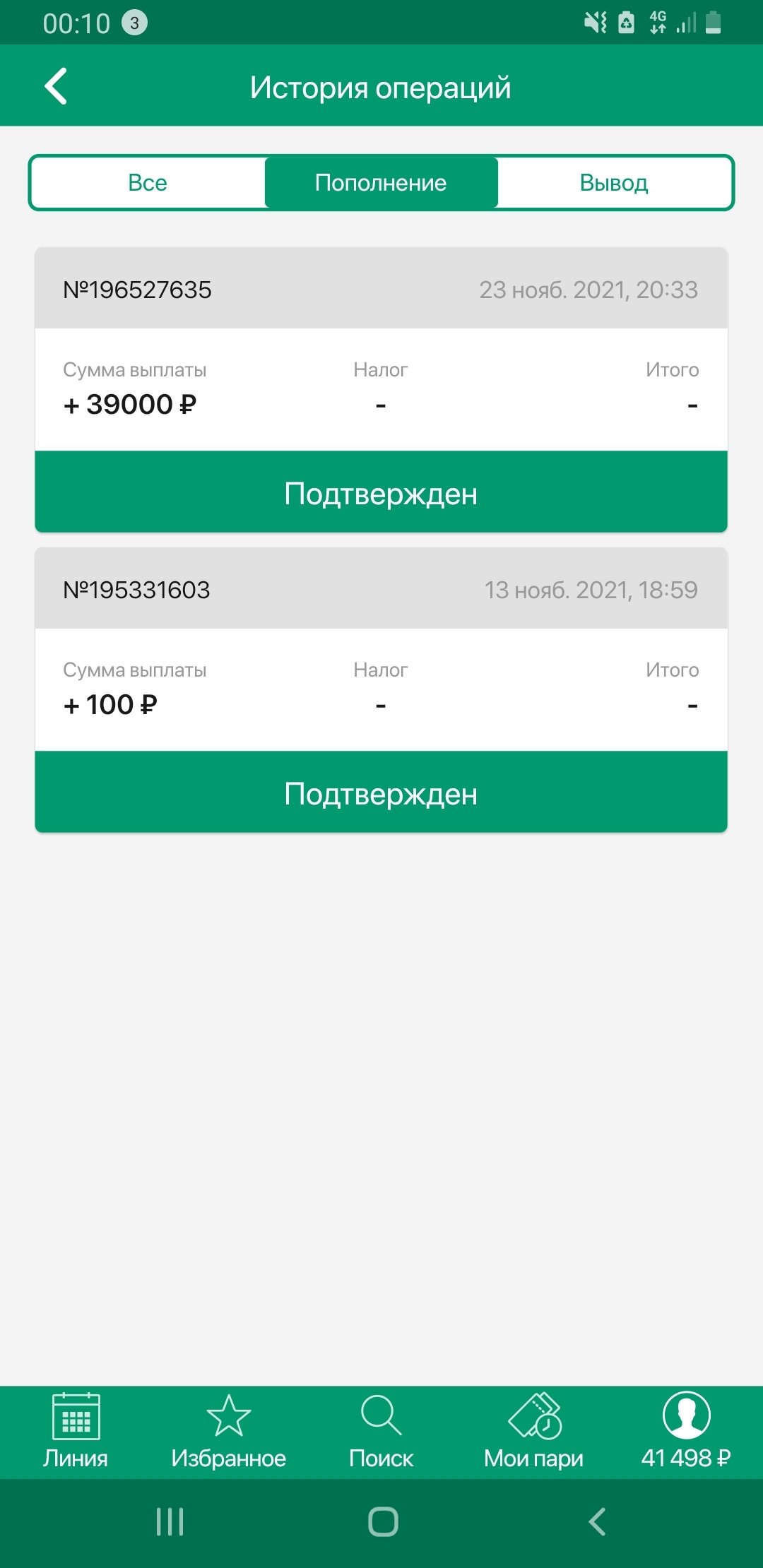Open operation №196527635 for 39000 ₽
The width and height of the screenshot is (763, 1568).
click(x=381, y=388)
